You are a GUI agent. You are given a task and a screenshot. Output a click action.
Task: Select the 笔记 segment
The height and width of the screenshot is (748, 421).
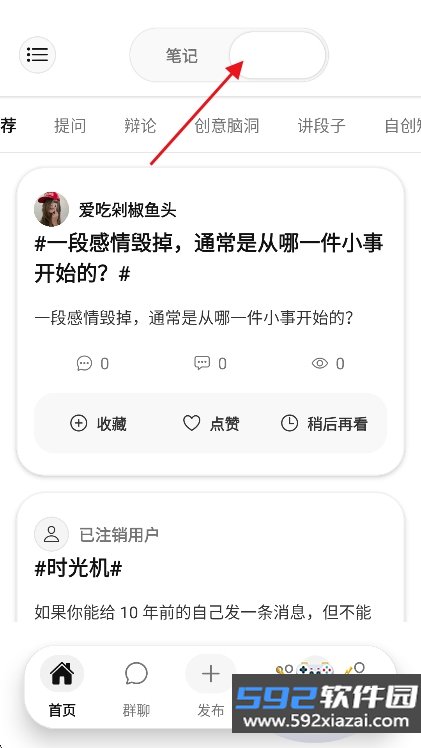point(181,55)
